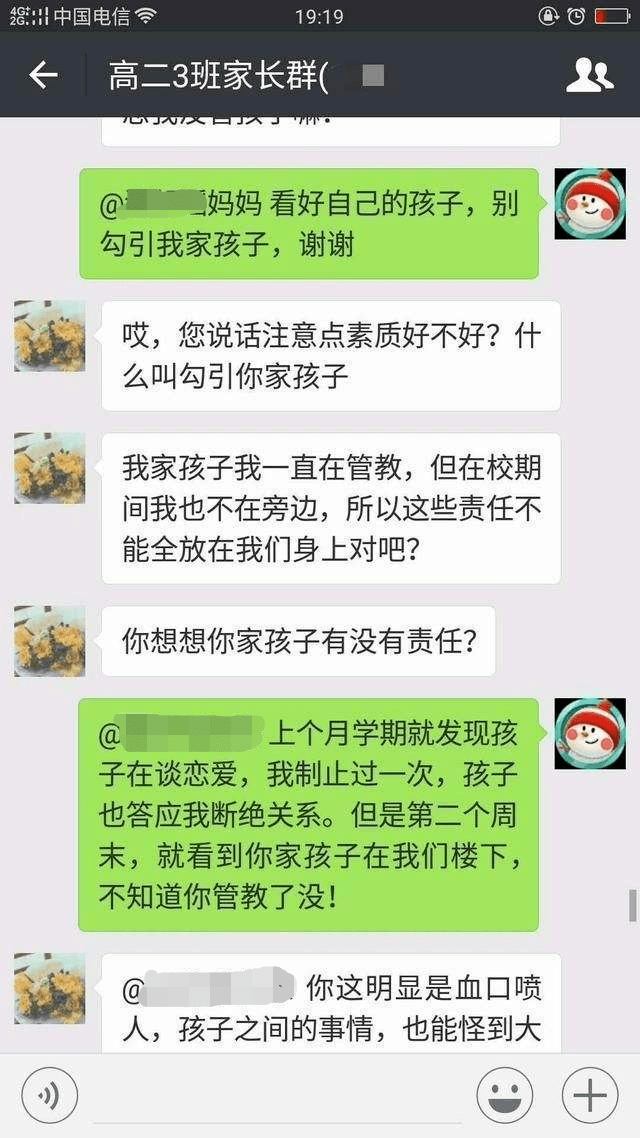Open the plus attachments menu
This screenshot has height=1138, width=640.
(590, 1095)
